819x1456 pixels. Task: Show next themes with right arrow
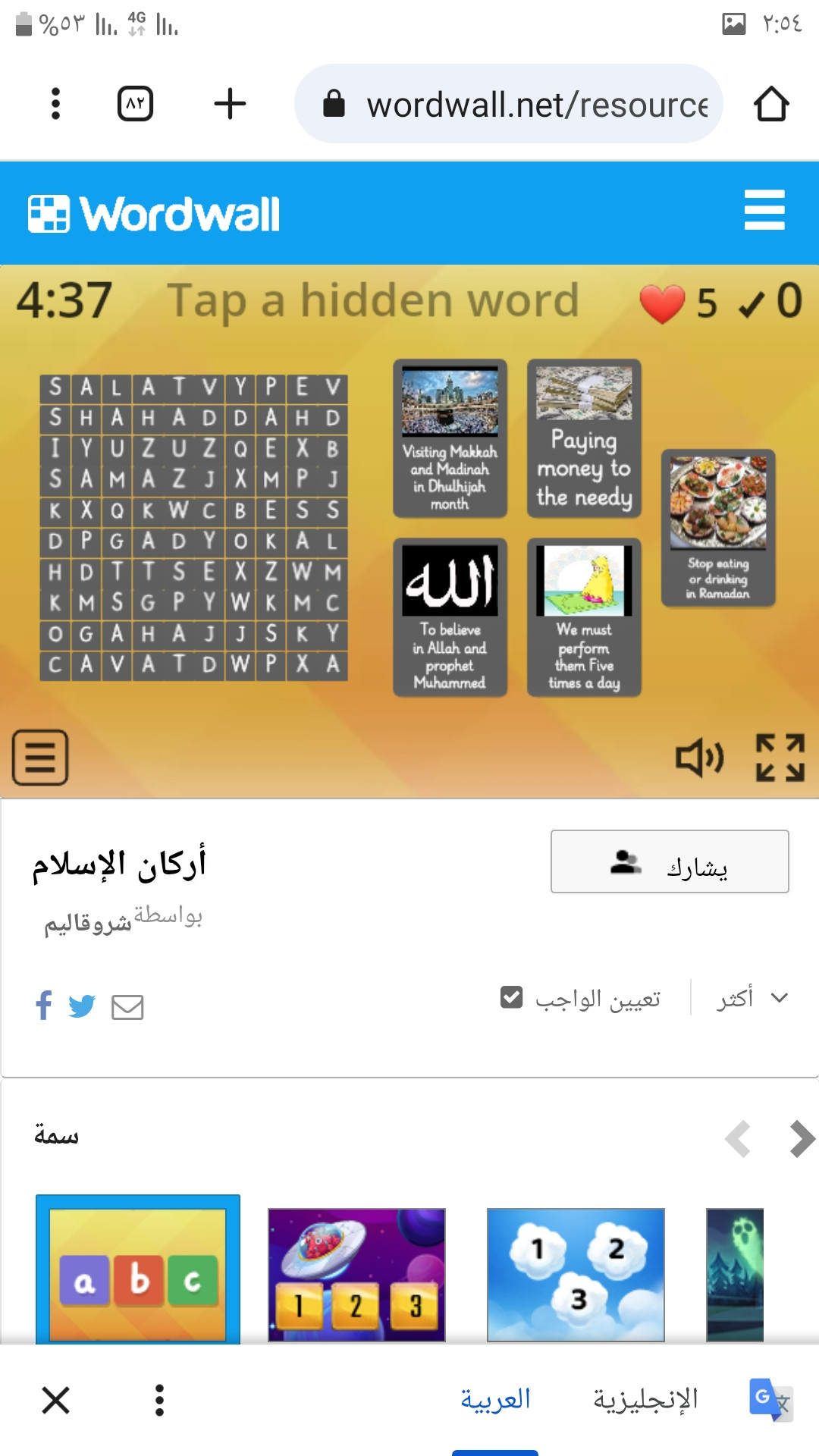click(x=801, y=1138)
